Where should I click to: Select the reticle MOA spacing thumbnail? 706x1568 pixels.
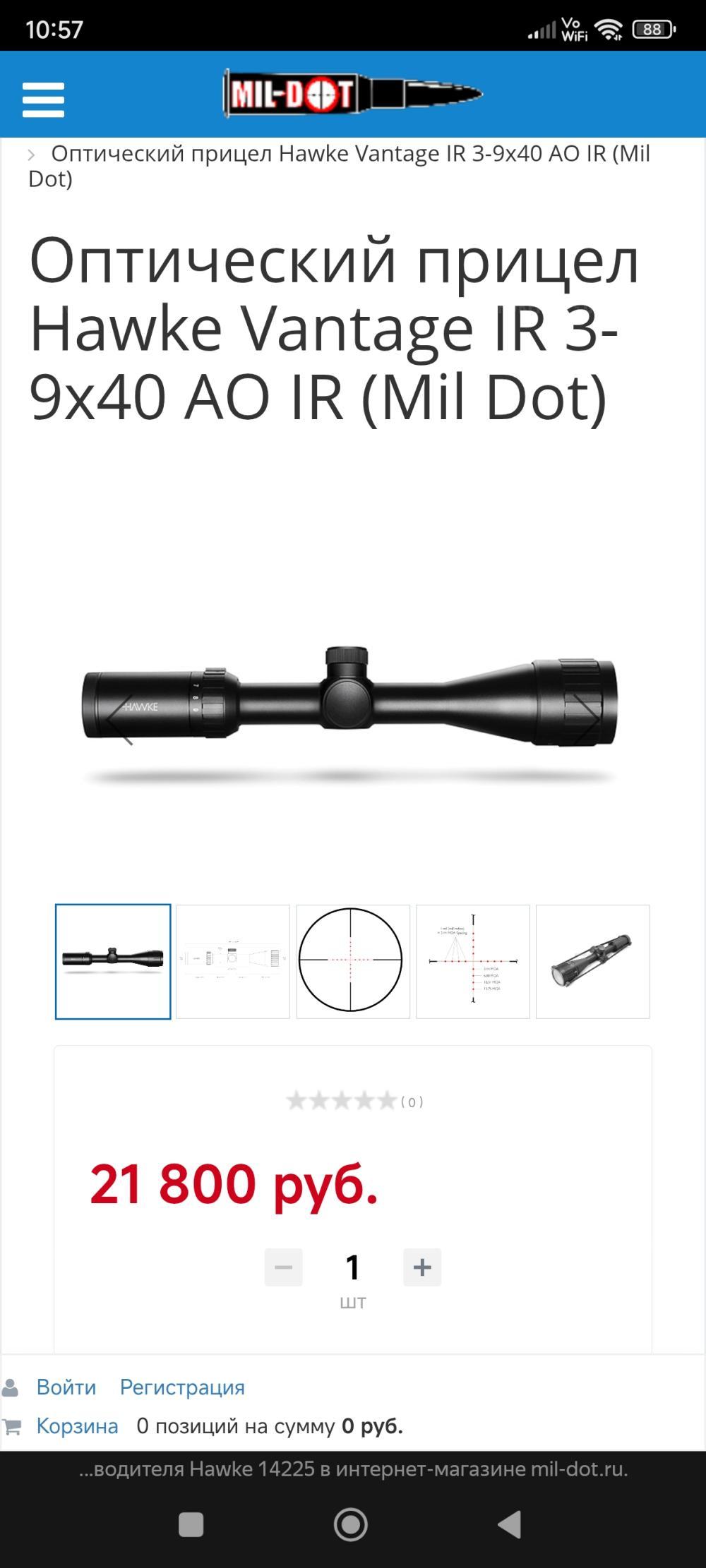pos(472,961)
